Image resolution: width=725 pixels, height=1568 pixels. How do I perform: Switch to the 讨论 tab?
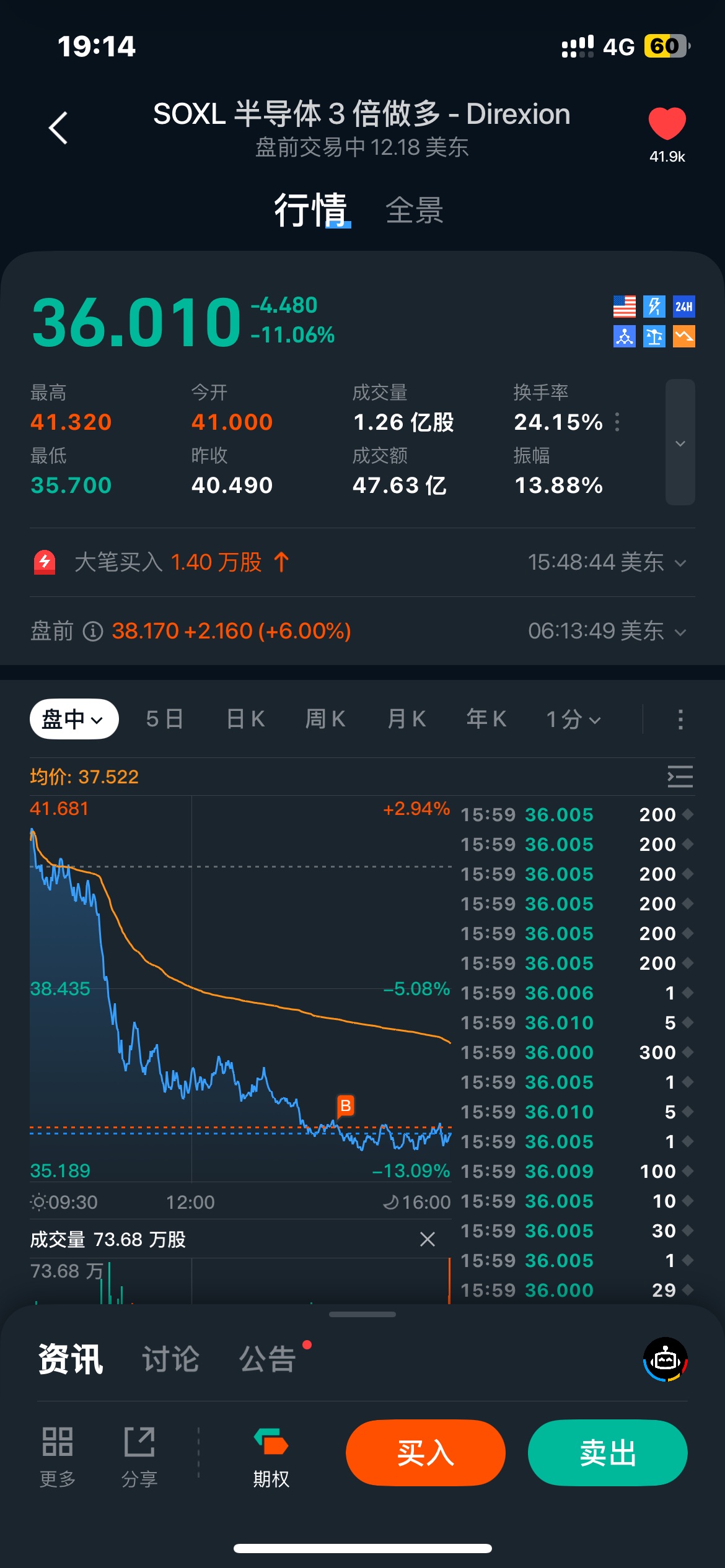coord(170,1359)
